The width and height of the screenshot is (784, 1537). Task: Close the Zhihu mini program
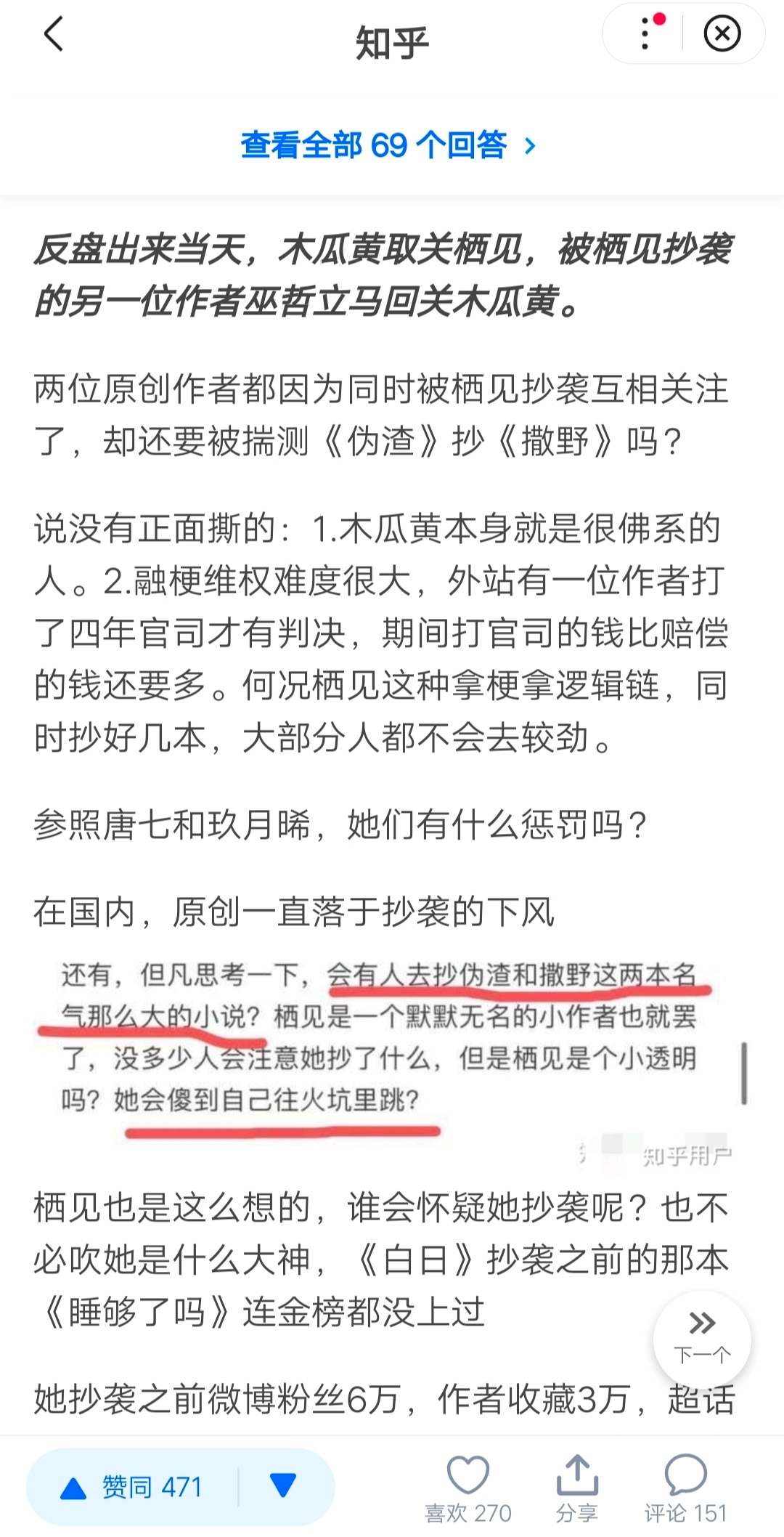pos(722,34)
